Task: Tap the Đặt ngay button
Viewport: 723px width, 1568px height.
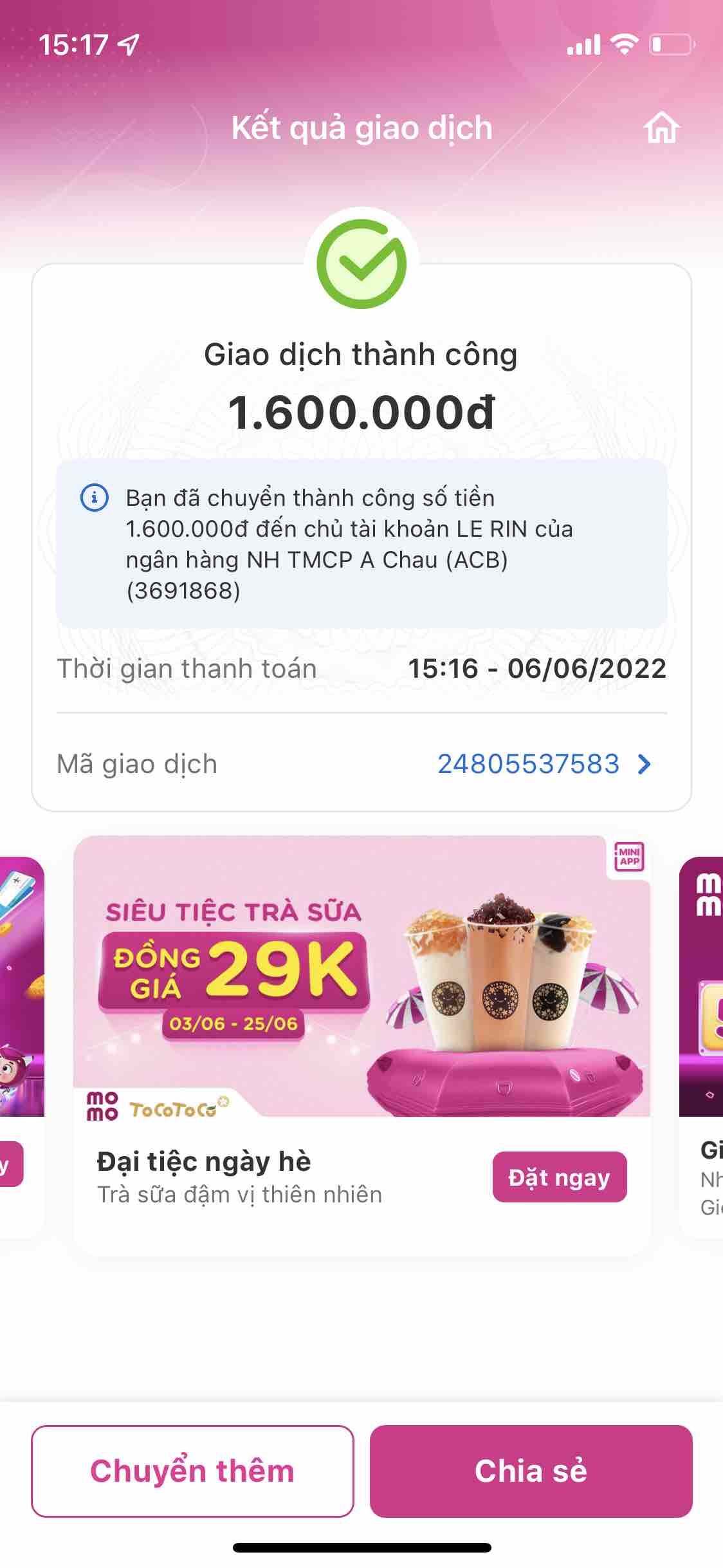Action: click(x=559, y=1177)
